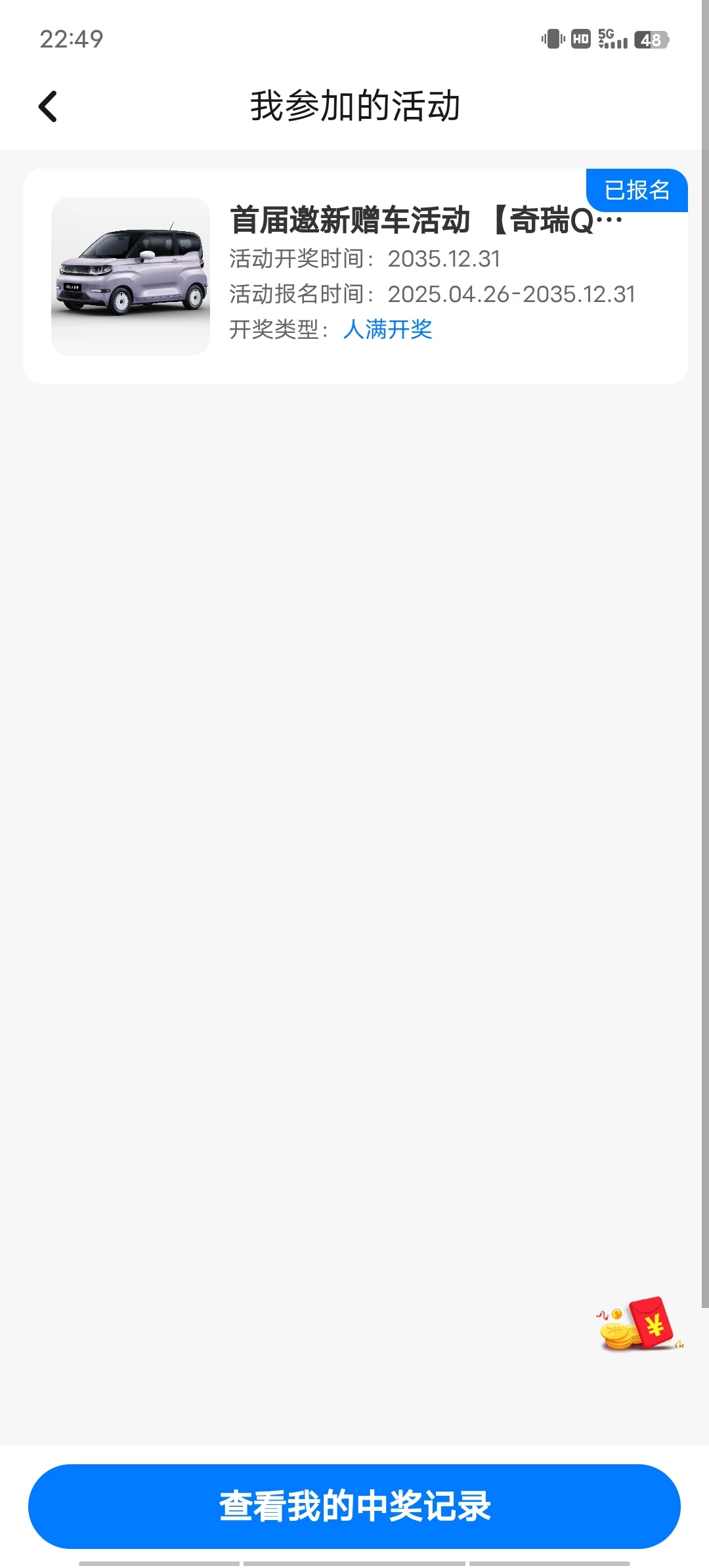The image size is (709, 1568).
Task: Tap 查看我的中奖记录 button
Action: 354,1506
